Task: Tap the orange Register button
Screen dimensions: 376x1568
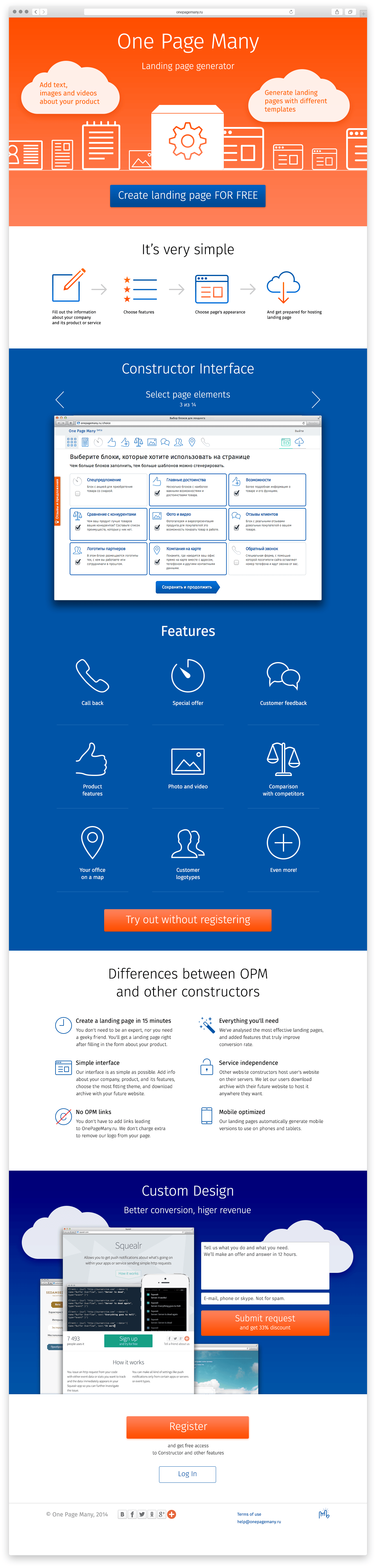Action: tap(188, 1427)
